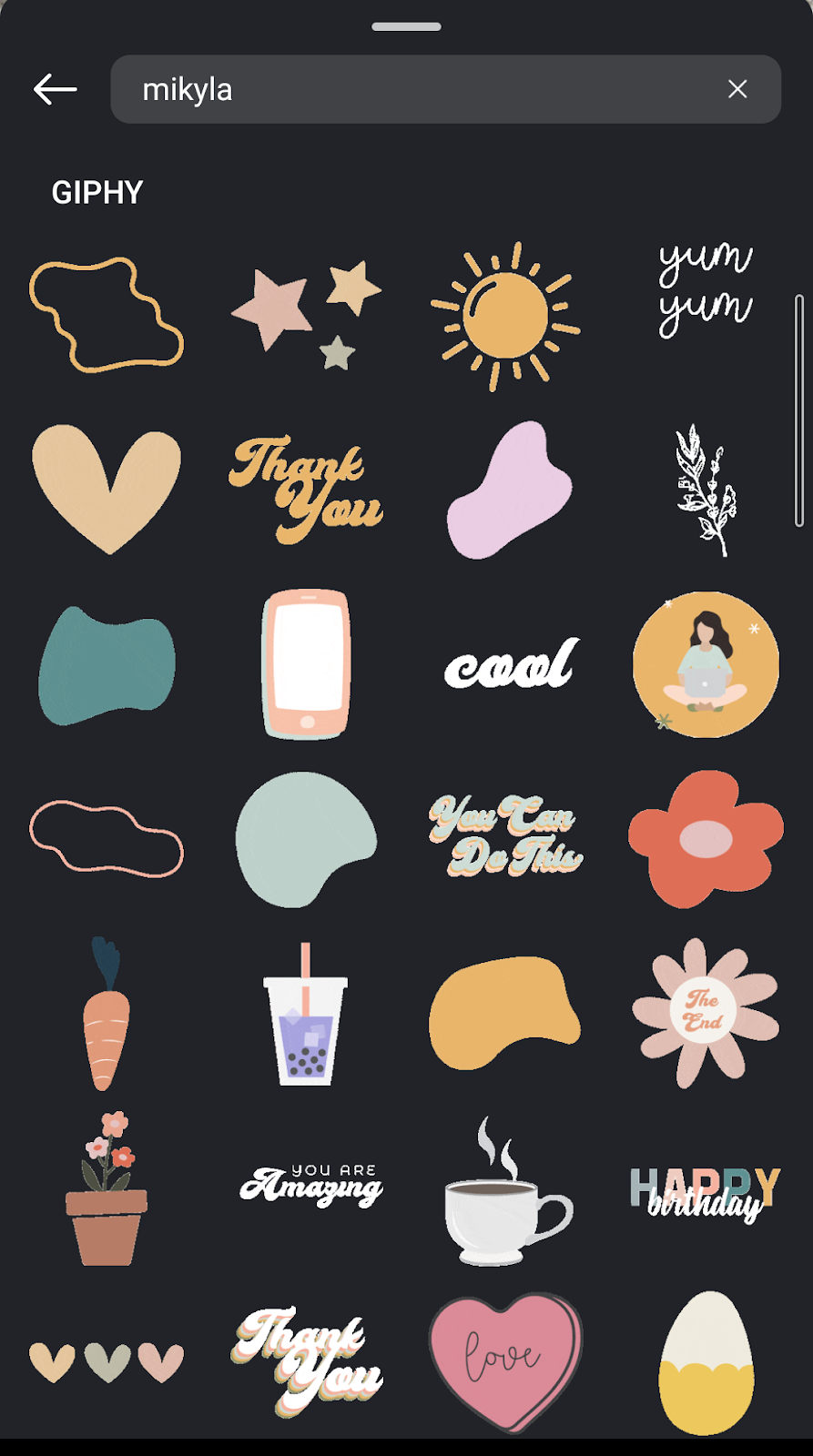This screenshot has width=813, height=1456.
Task: Pick the yum yum text sticker
Action: pos(706,290)
